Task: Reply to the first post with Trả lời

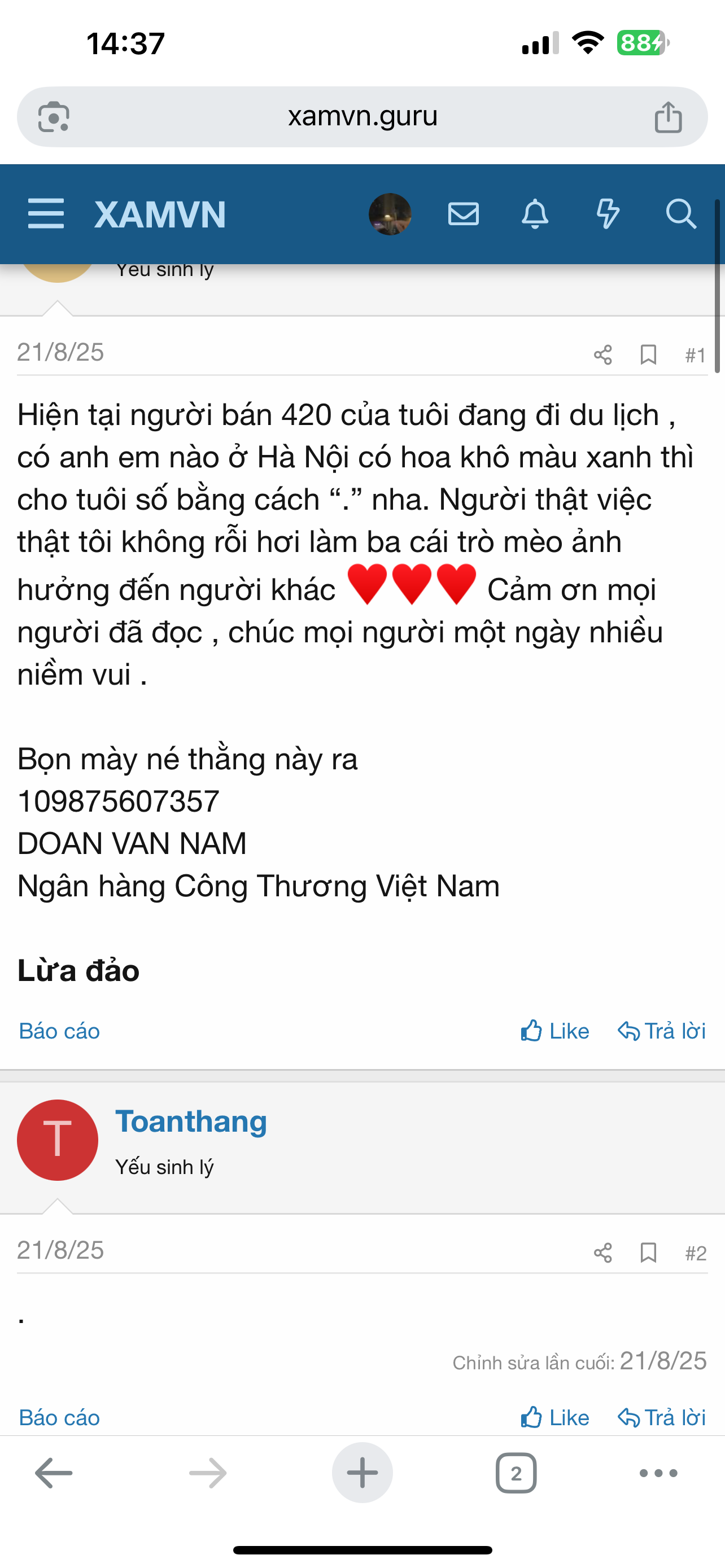Action: click(x=662, y=1031)
